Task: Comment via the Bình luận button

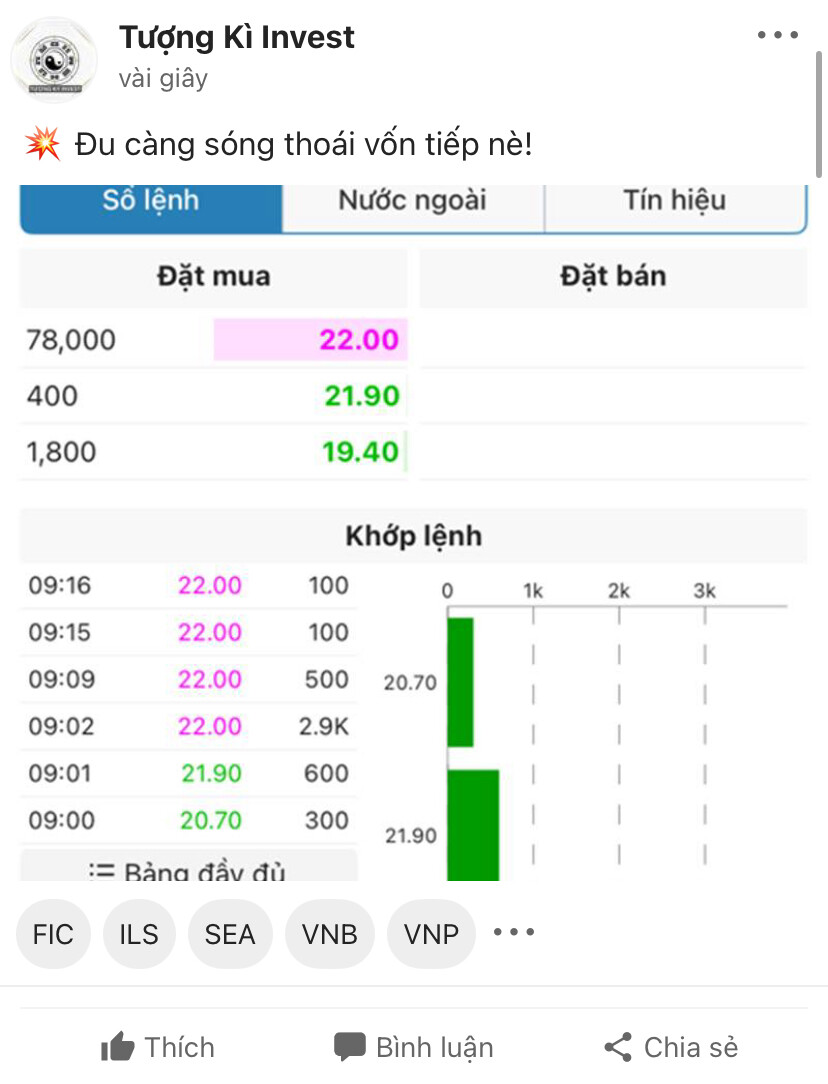Action: tap(413, 1047)
